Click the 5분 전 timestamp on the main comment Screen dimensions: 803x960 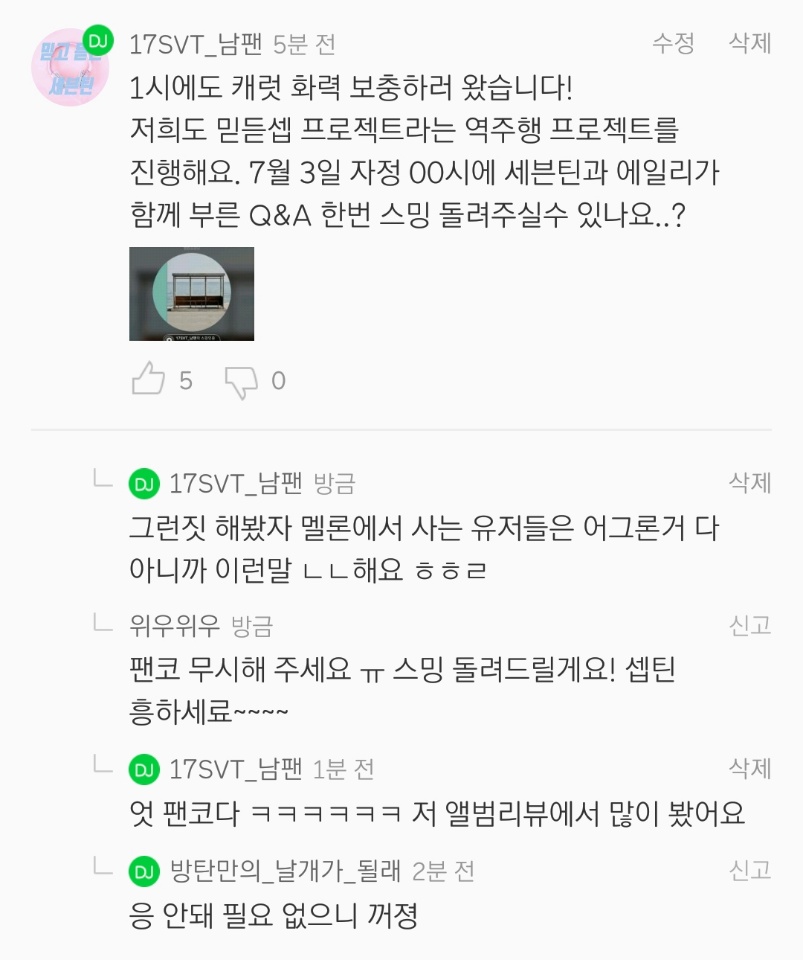coord(305,44)
